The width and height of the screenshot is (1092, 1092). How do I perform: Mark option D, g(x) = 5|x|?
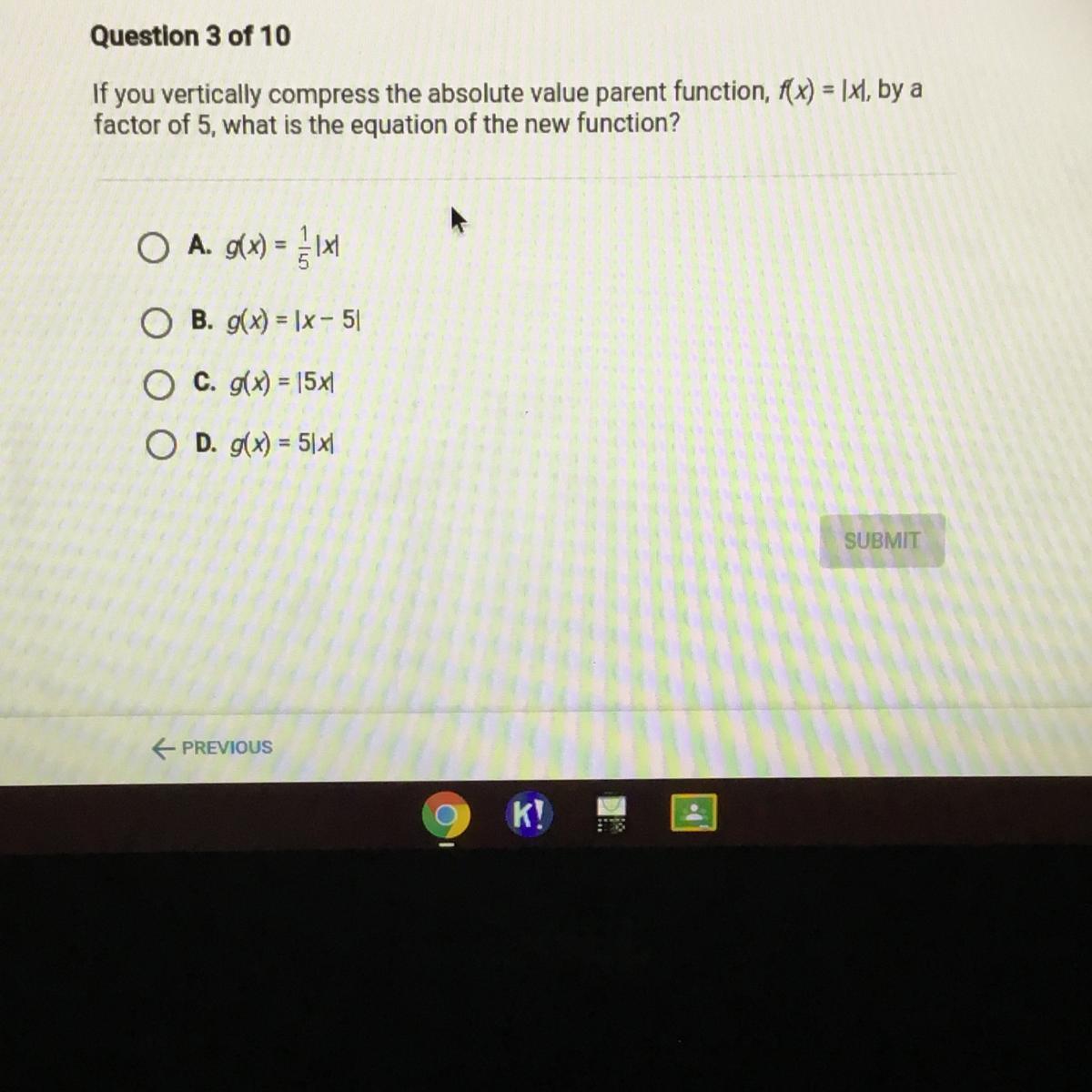click(161, 446)
